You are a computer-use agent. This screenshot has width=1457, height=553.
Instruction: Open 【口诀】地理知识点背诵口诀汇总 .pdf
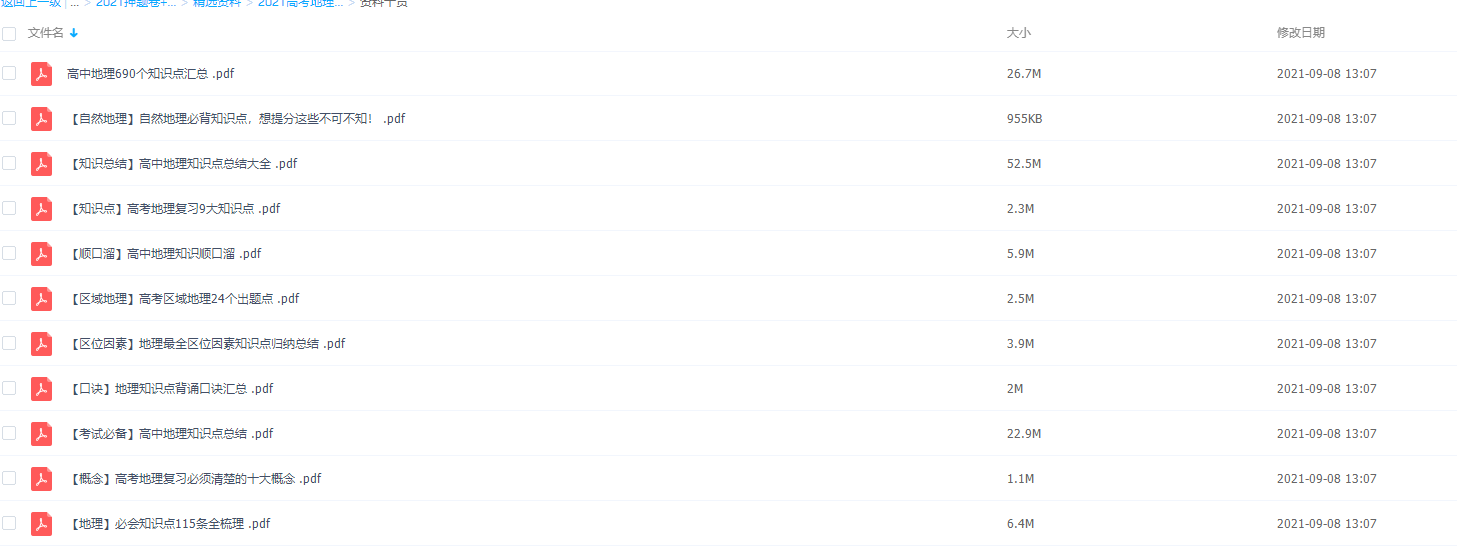(170, 389)
